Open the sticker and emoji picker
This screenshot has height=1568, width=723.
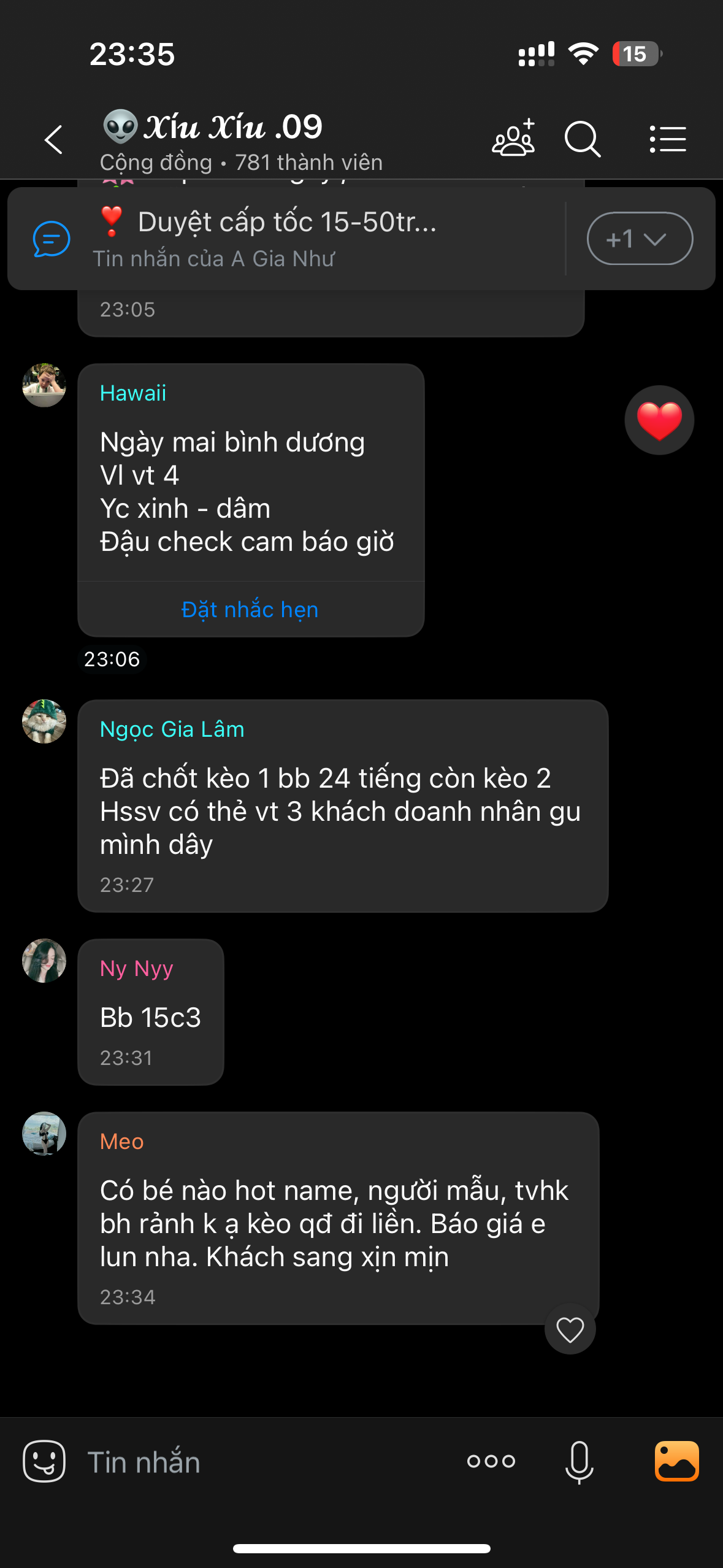(x=44, y=1461)
